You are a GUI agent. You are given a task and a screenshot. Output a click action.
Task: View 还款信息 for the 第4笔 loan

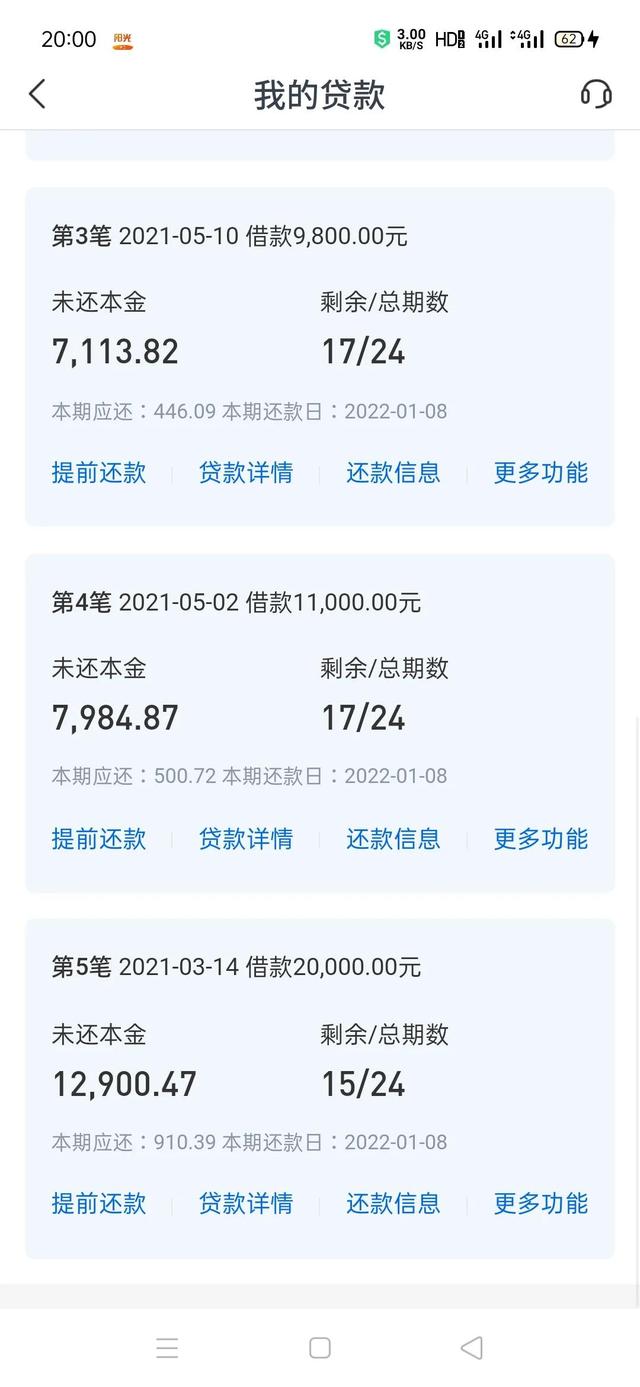point(393,838)
